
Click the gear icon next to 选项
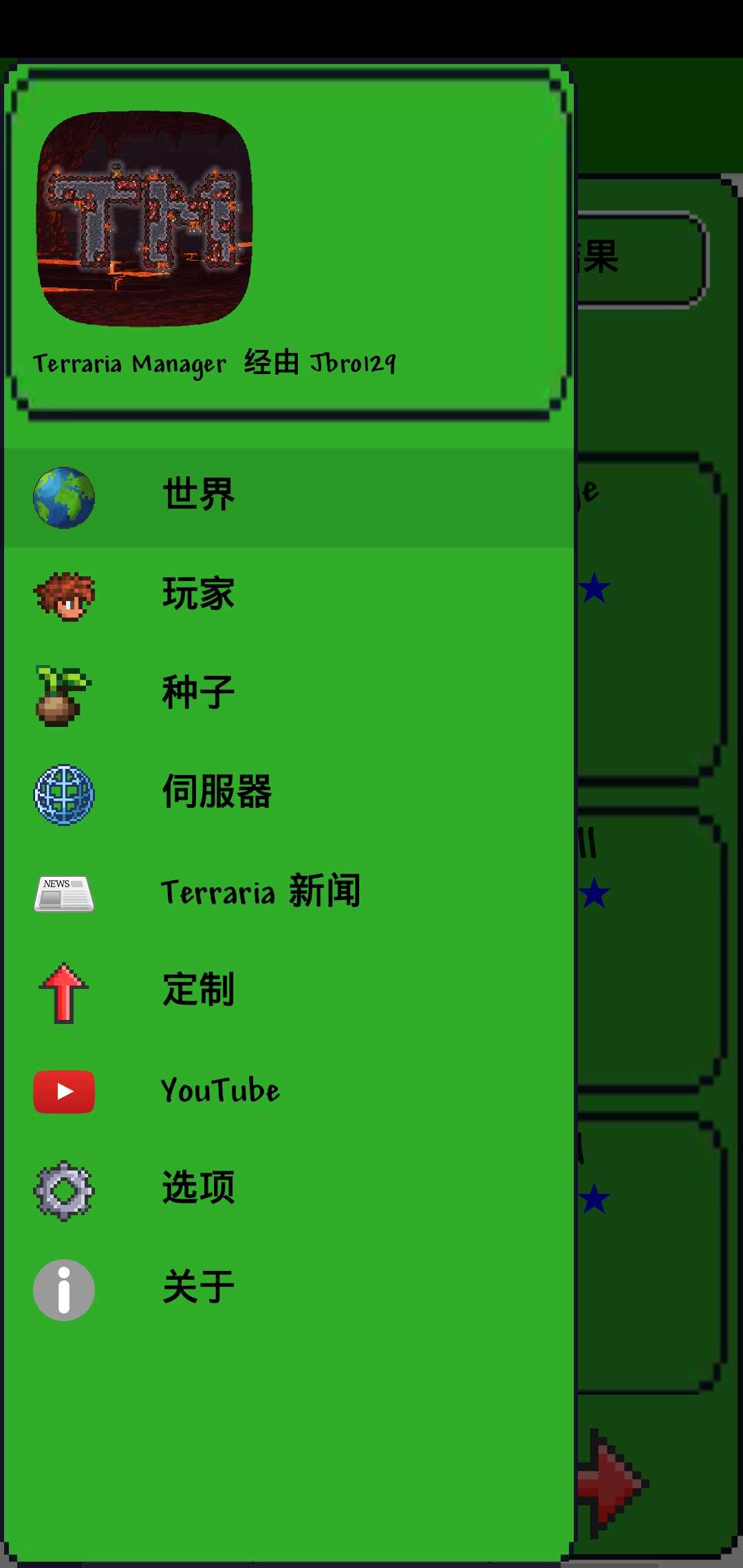point(63,1190)
